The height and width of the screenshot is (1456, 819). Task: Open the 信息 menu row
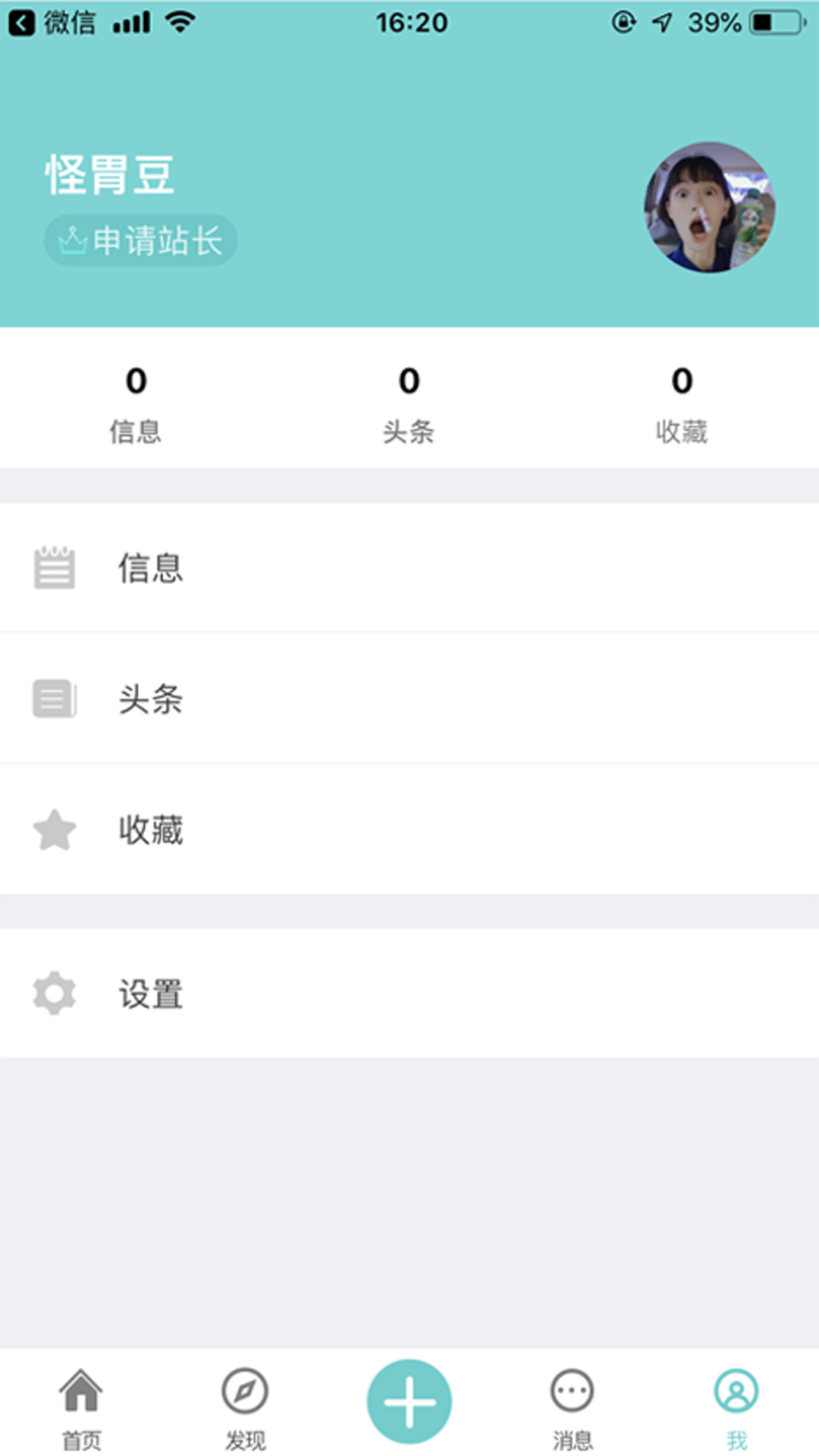409,568
